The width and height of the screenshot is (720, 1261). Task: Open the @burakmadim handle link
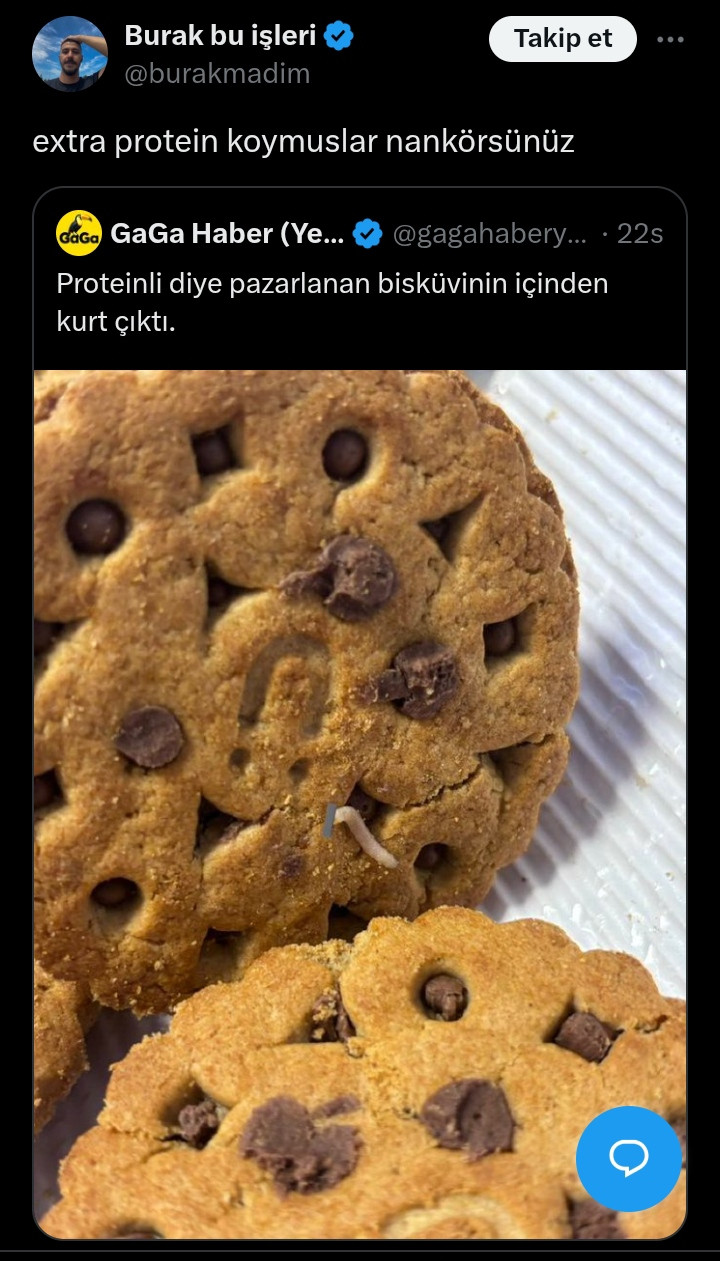point(217,74)
